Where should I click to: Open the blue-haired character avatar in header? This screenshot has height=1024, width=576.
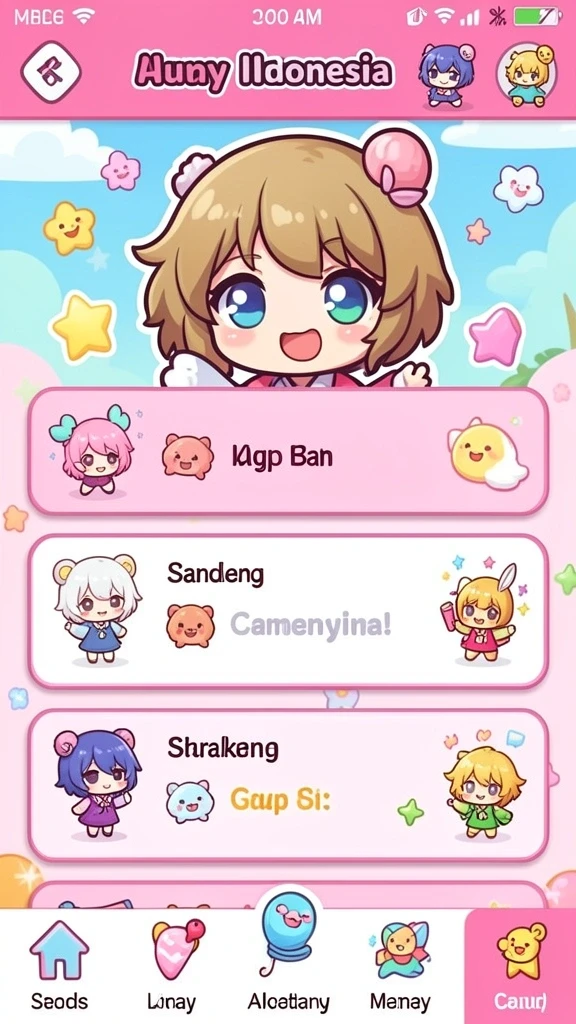tap(445, 74)
